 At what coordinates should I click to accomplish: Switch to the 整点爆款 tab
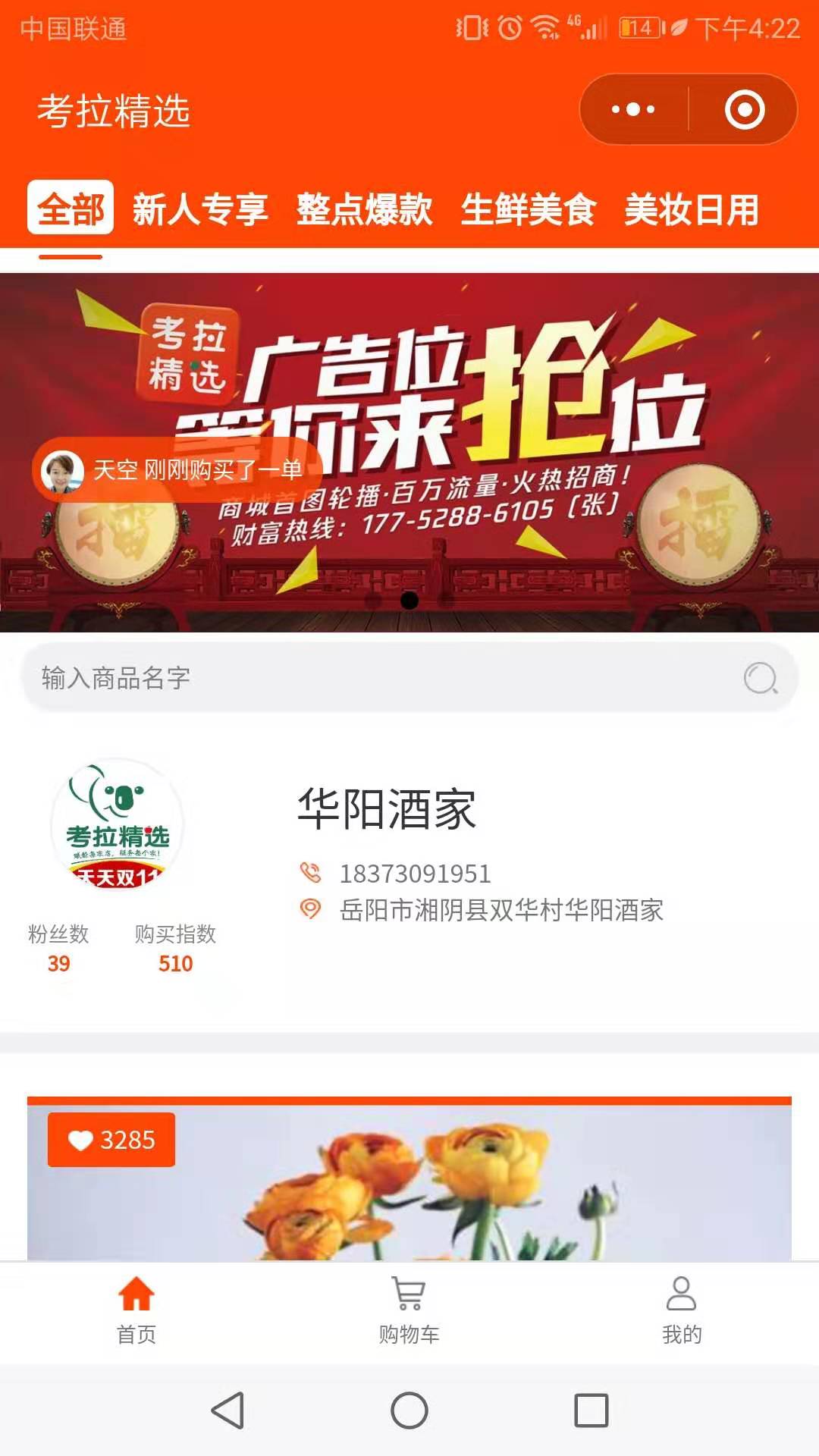(364, 209)
